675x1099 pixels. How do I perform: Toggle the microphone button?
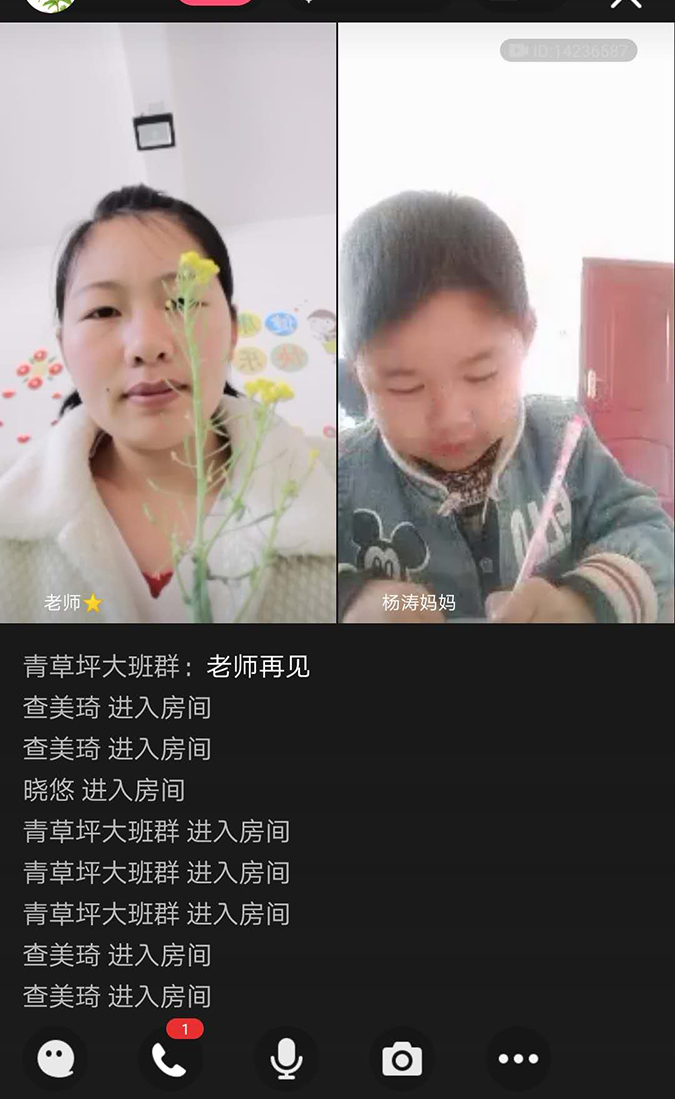pyautogui.click(x=286, y=1058)
